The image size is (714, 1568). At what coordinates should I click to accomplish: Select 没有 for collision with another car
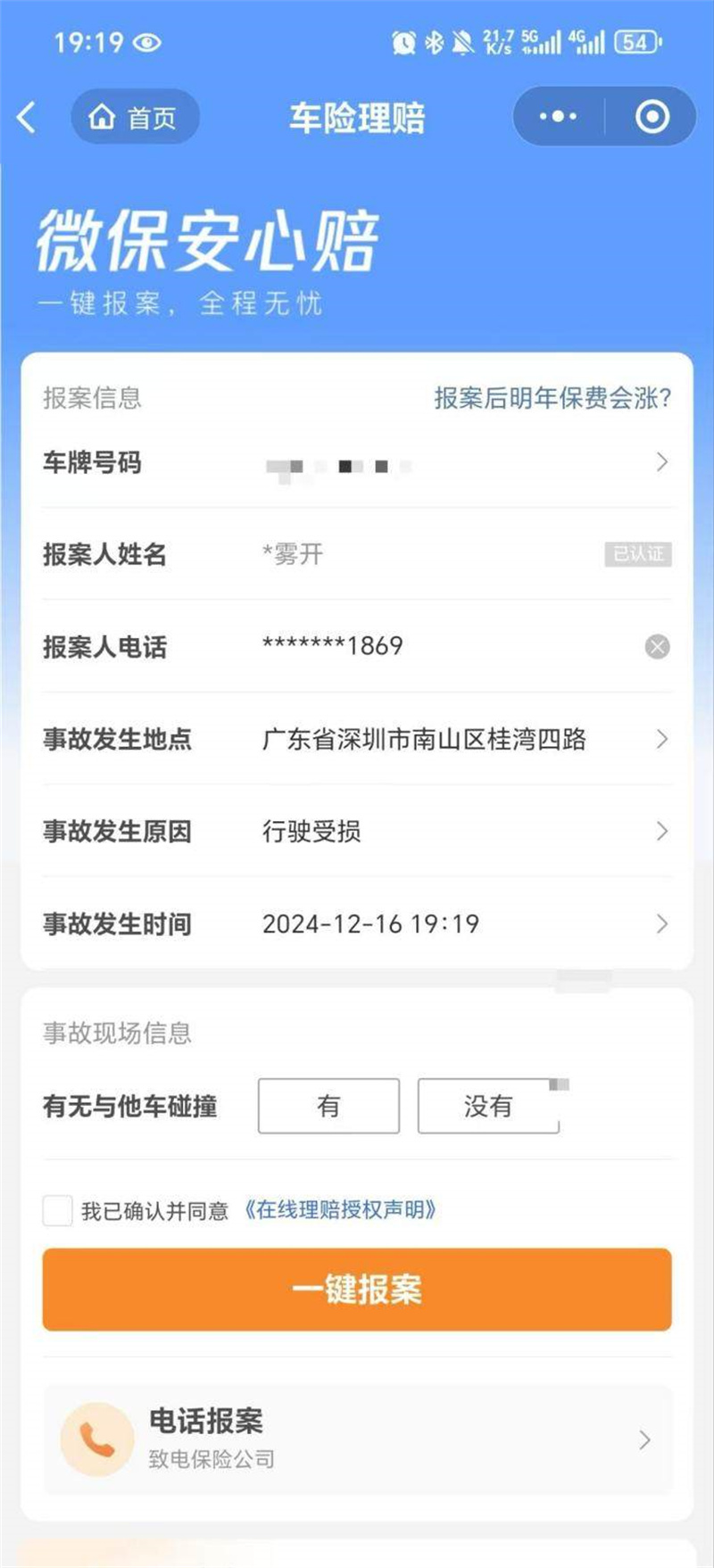click(x=487, y=1107)
